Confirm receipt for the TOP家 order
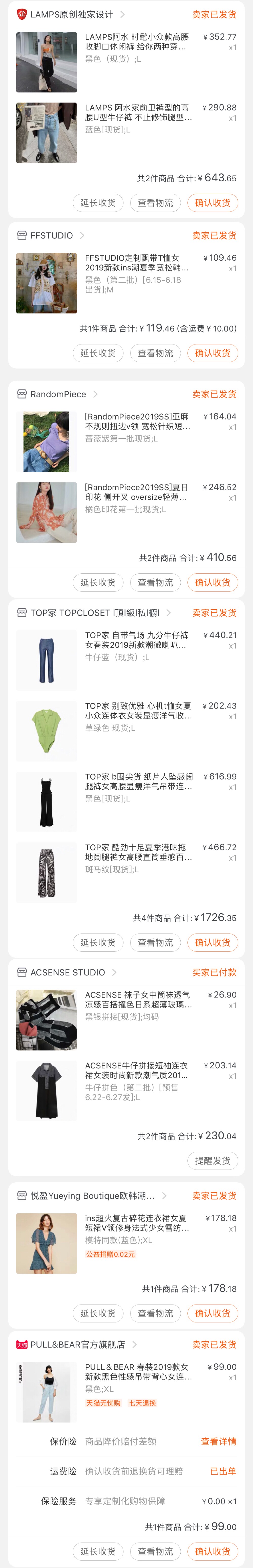Screen dimensions: 253x1568 [212, 943]
